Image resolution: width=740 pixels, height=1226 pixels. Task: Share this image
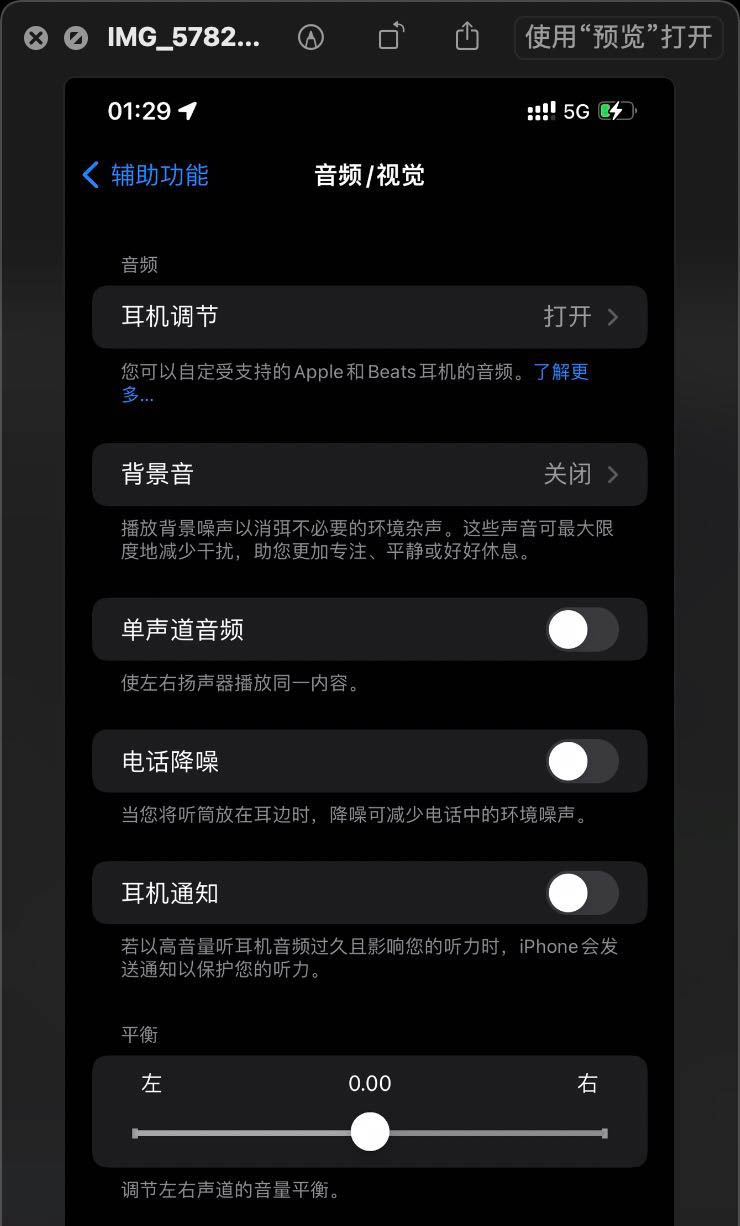[467, 37]
